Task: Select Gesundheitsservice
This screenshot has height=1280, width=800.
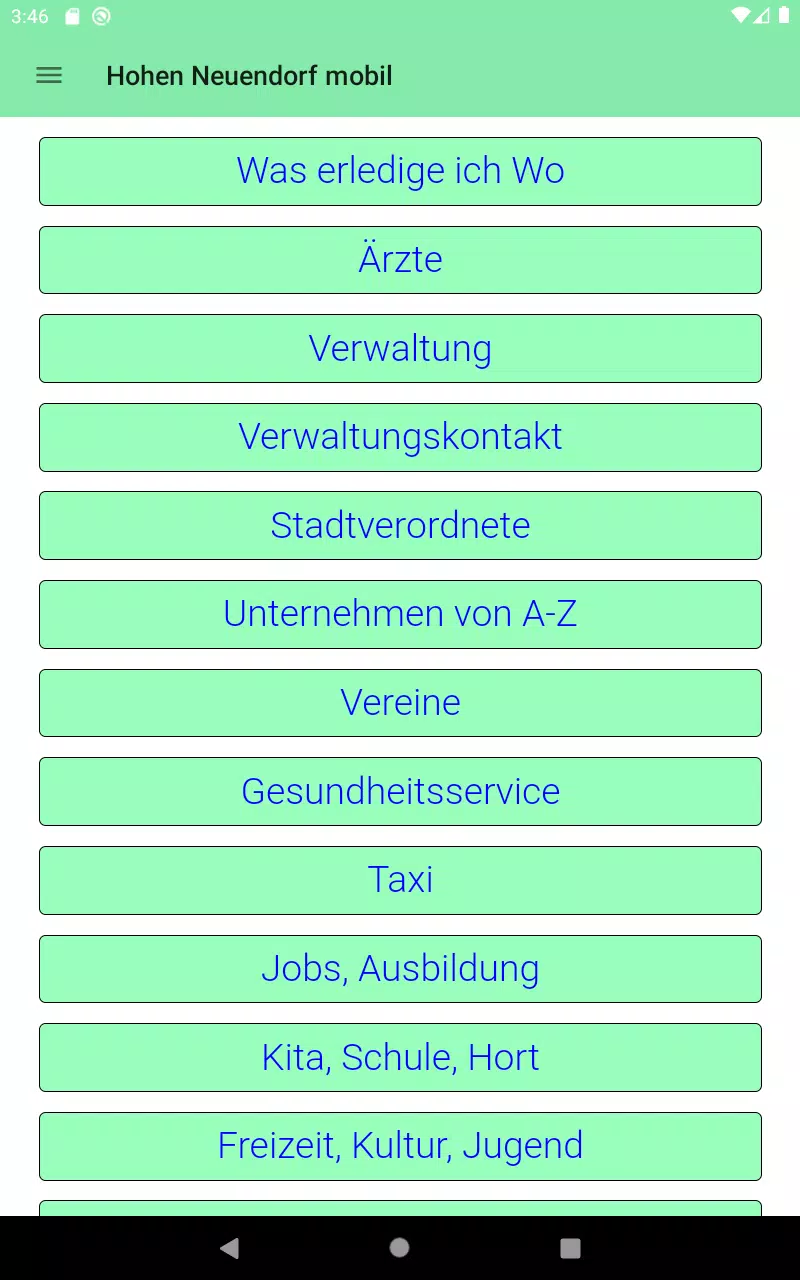Action: point(400,791)
